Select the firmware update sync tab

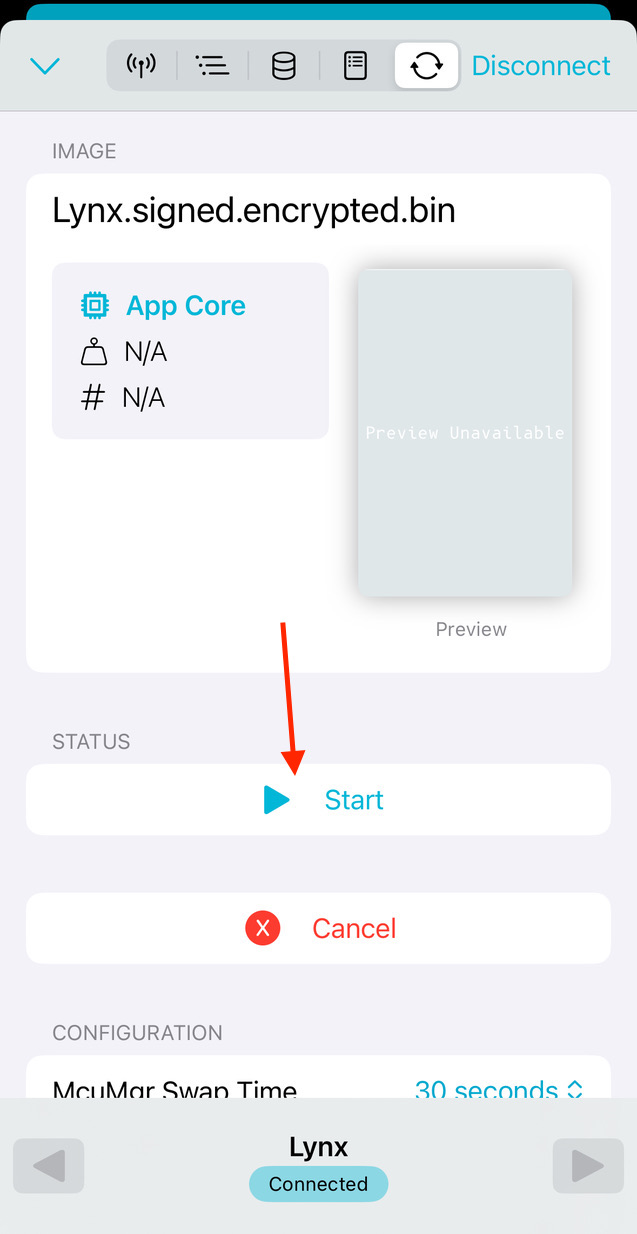pos(426,66)
